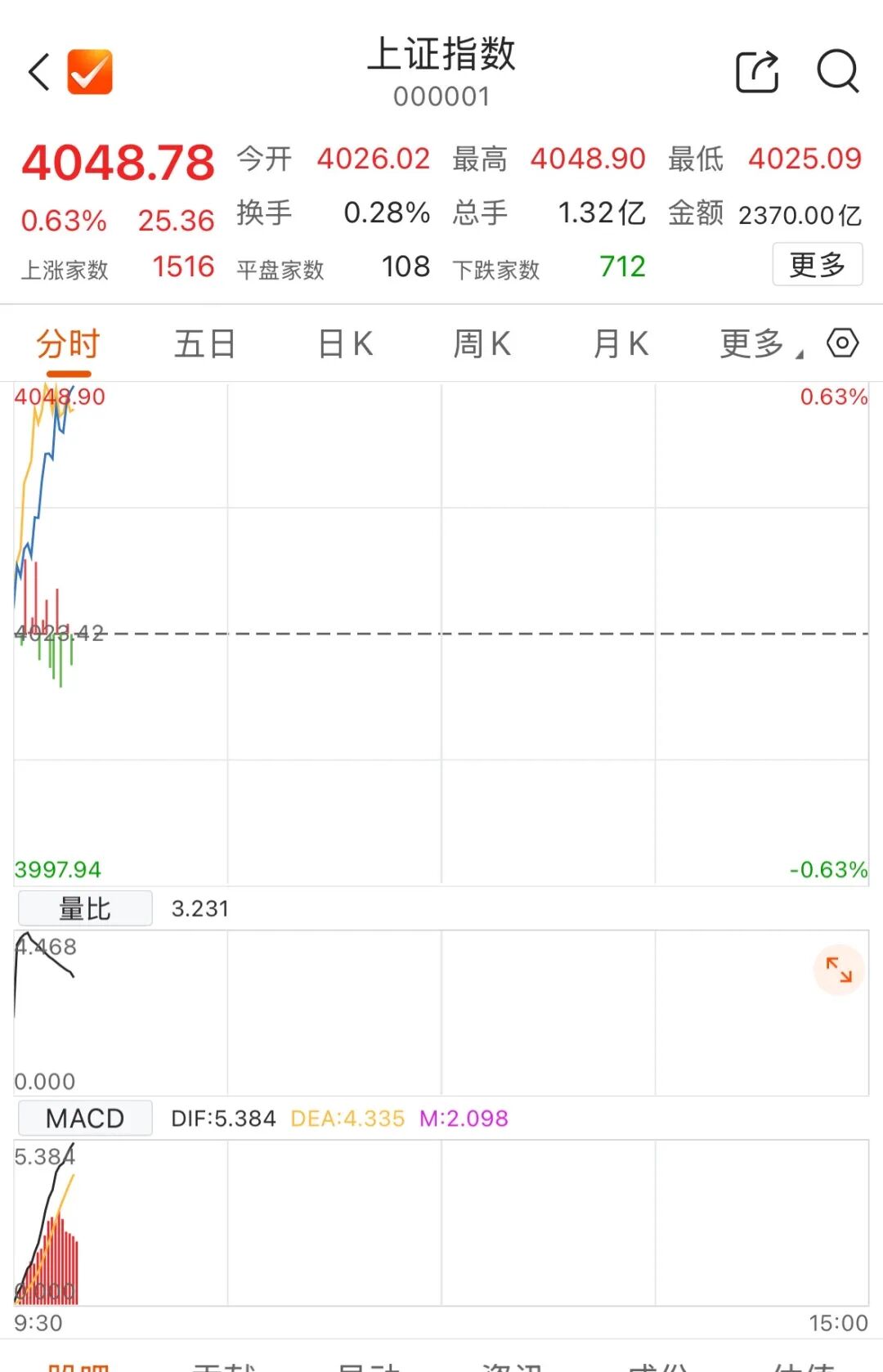
Task: Change the 量比 indicator
Action: [85, 908]
